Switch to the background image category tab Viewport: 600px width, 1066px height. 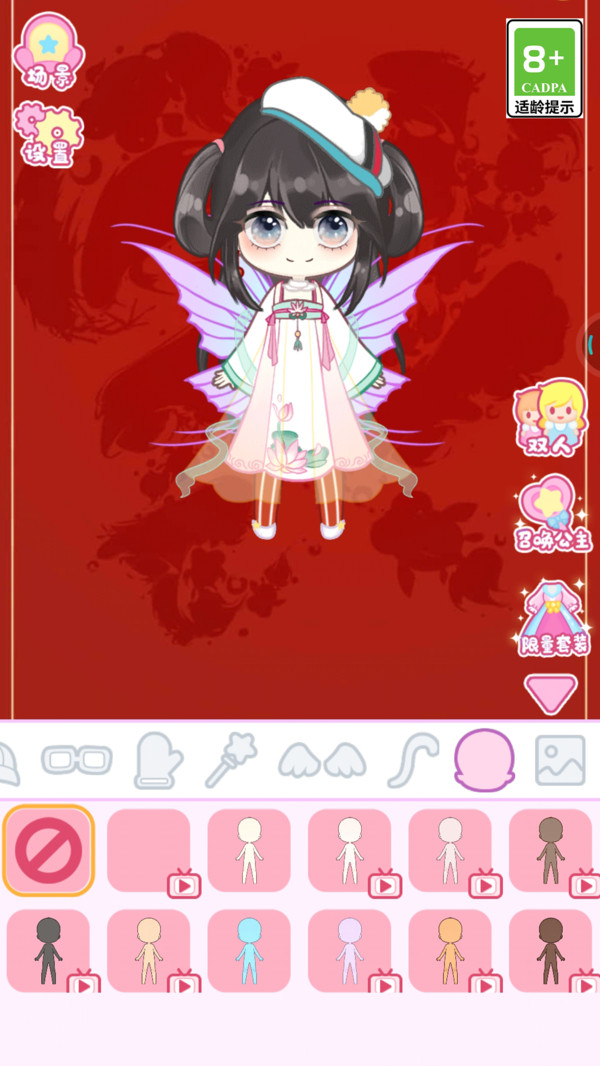click(559, 760)
